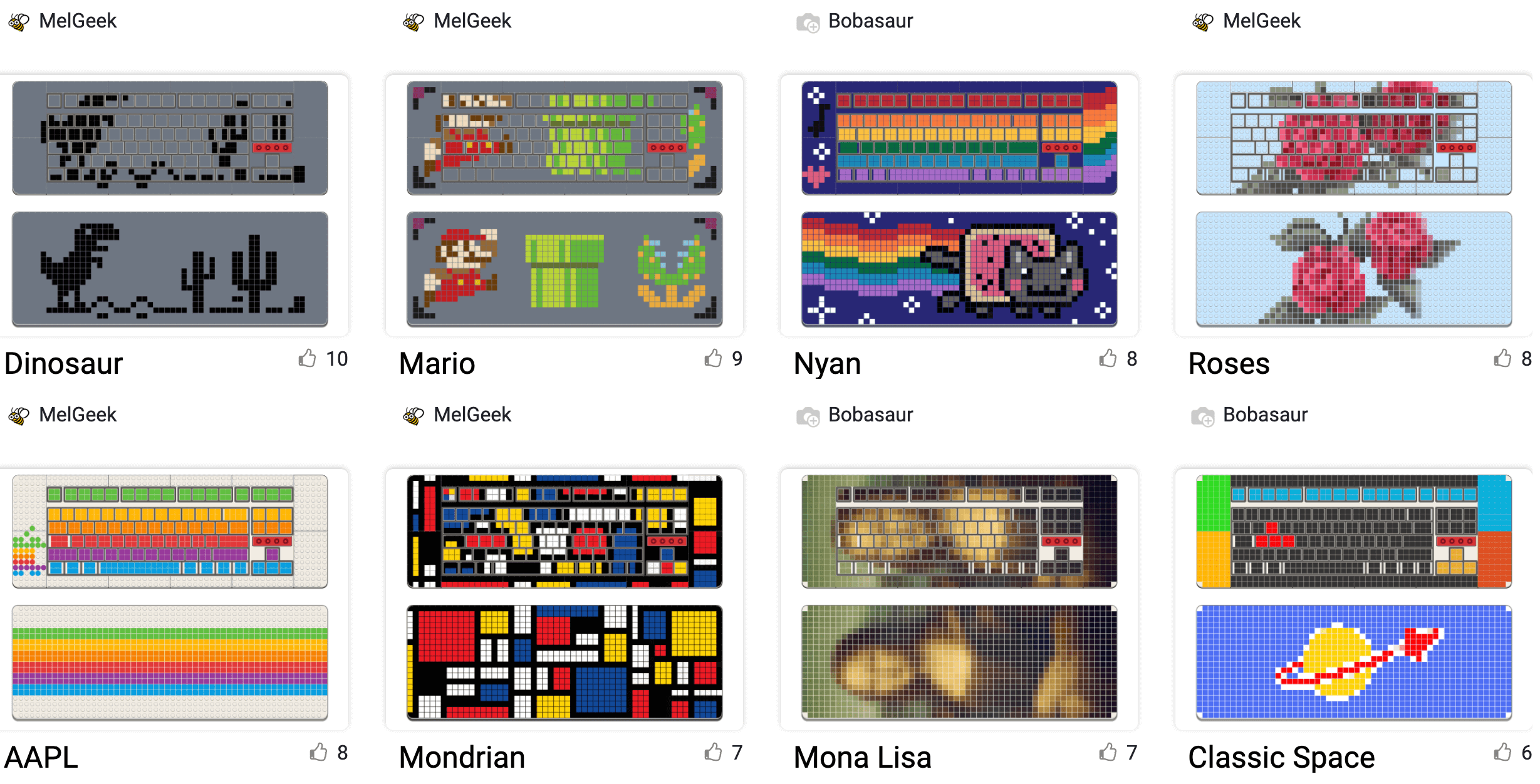This screenshot has height=784, width=1540.
Task: Open the AAPL keyboard design card
Action: 169,598
